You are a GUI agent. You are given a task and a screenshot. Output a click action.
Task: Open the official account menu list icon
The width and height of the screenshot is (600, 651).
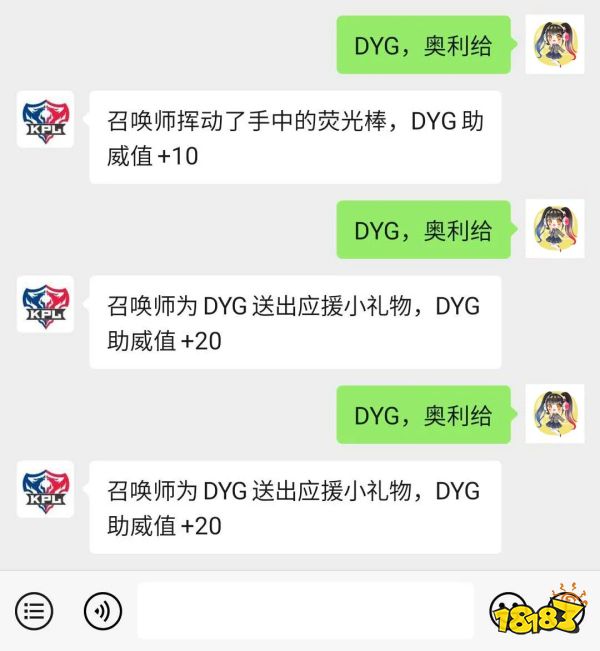pyautogui.click(x=34, y=610)
